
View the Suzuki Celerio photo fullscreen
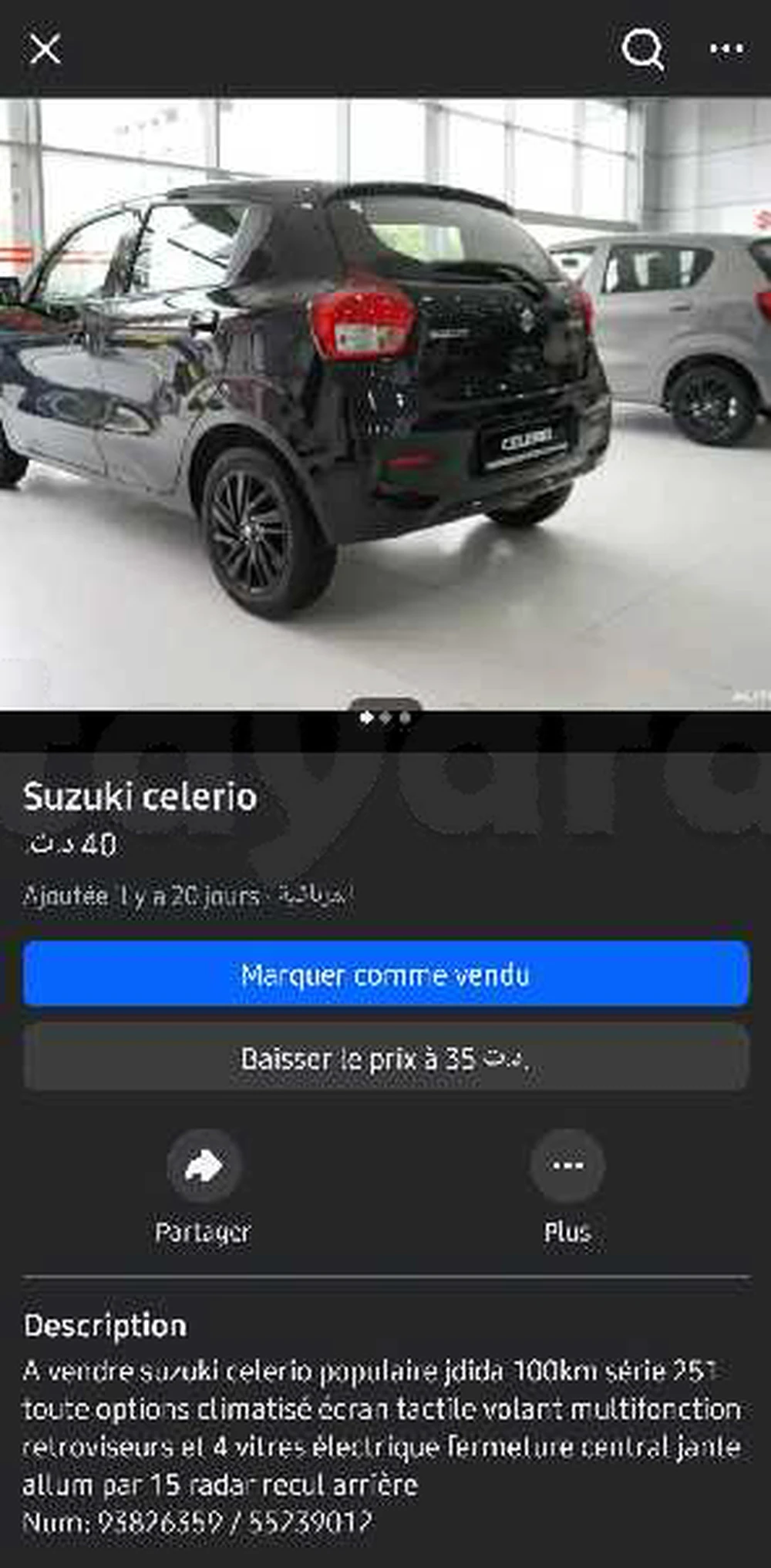[385, 401]
